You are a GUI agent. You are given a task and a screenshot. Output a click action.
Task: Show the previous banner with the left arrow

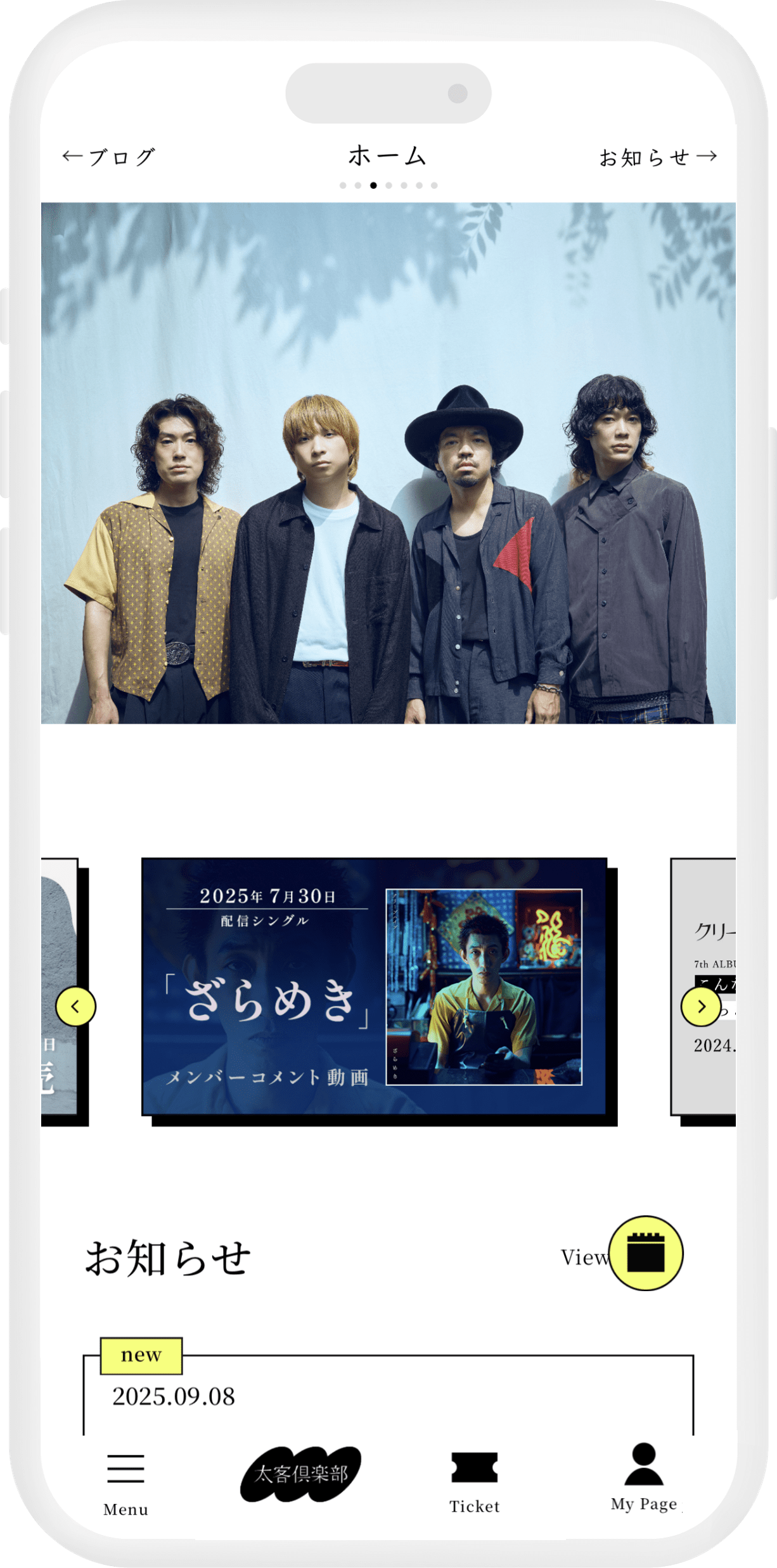[75, 1006]
